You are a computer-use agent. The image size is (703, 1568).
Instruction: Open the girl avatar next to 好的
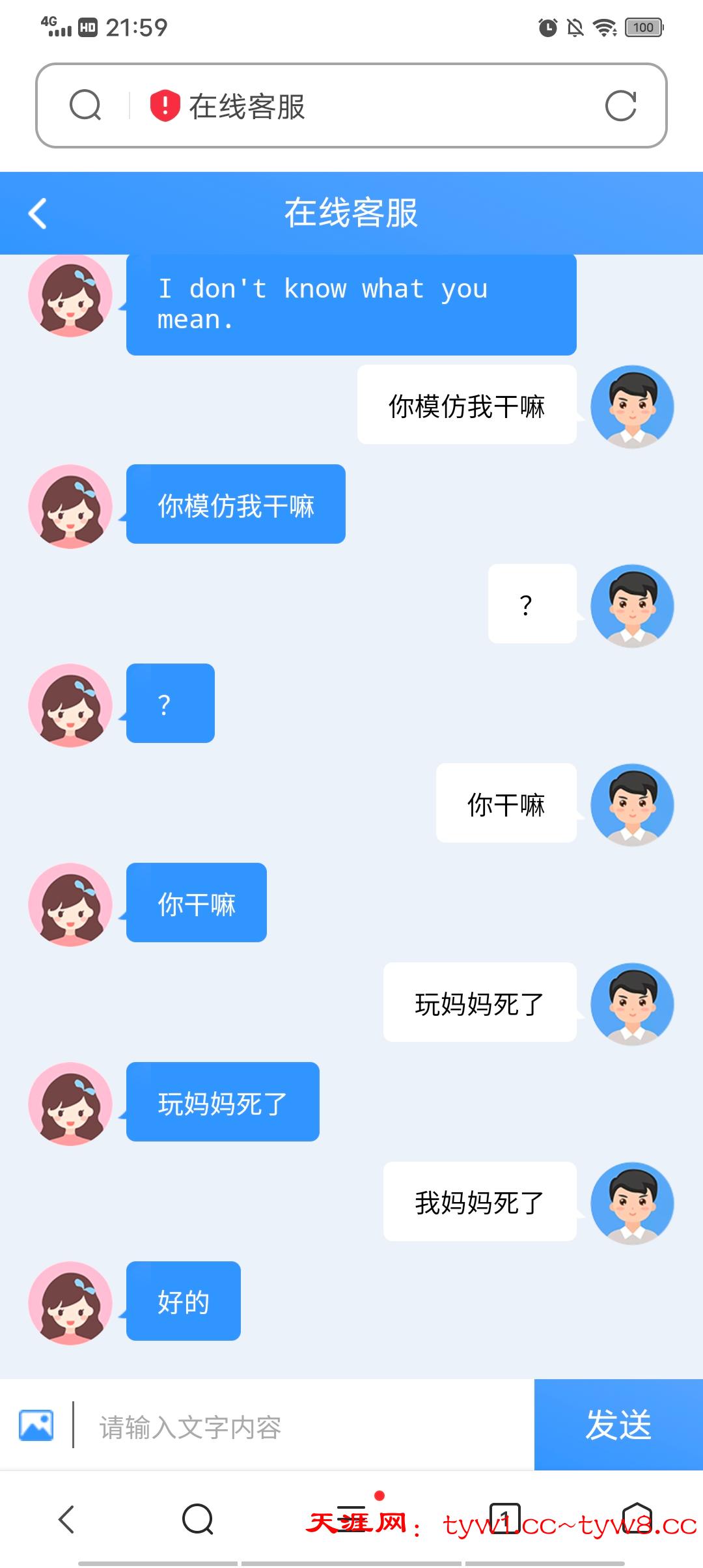tap(71, 1302)
